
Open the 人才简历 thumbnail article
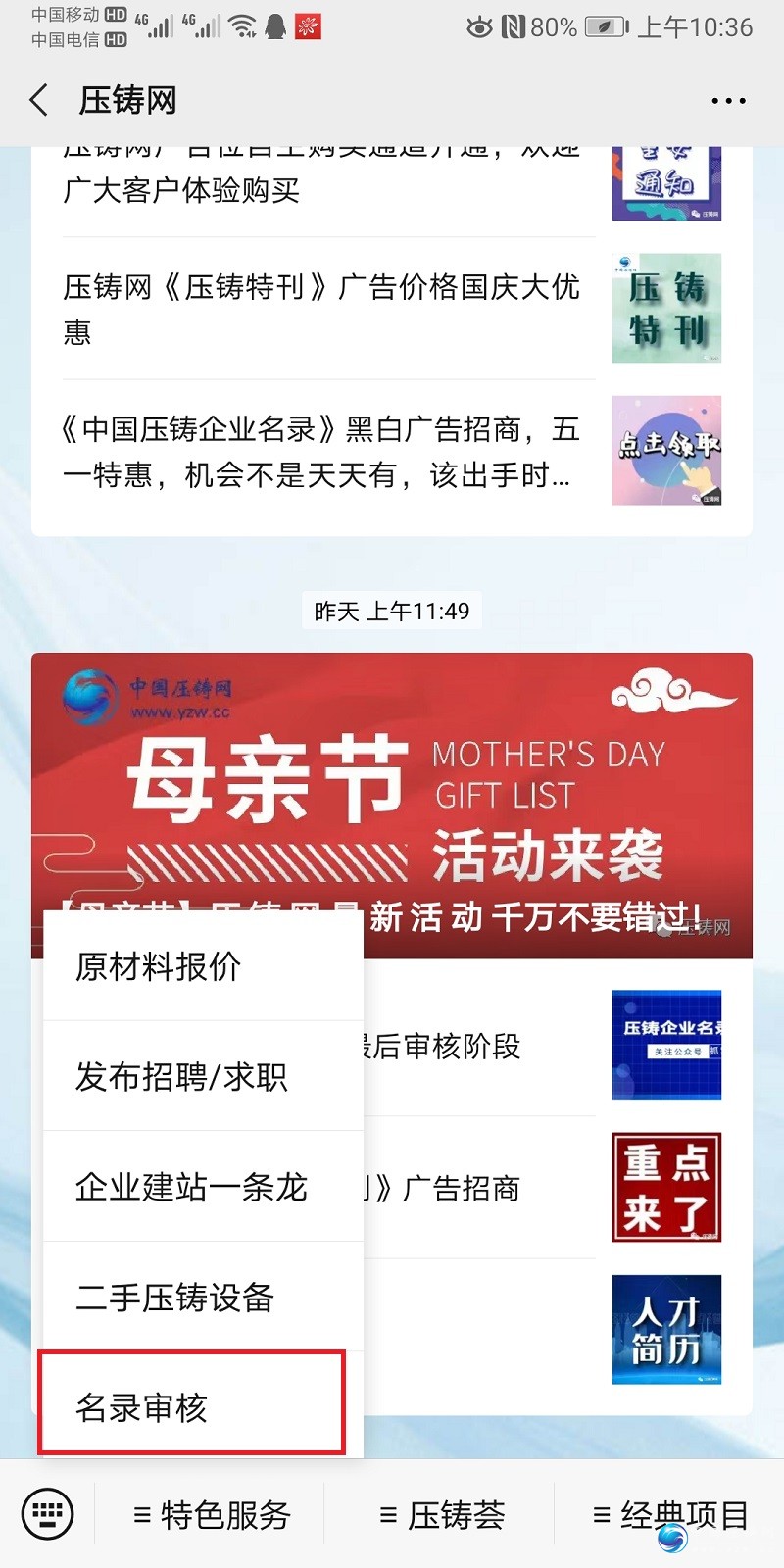(665, 1330)
